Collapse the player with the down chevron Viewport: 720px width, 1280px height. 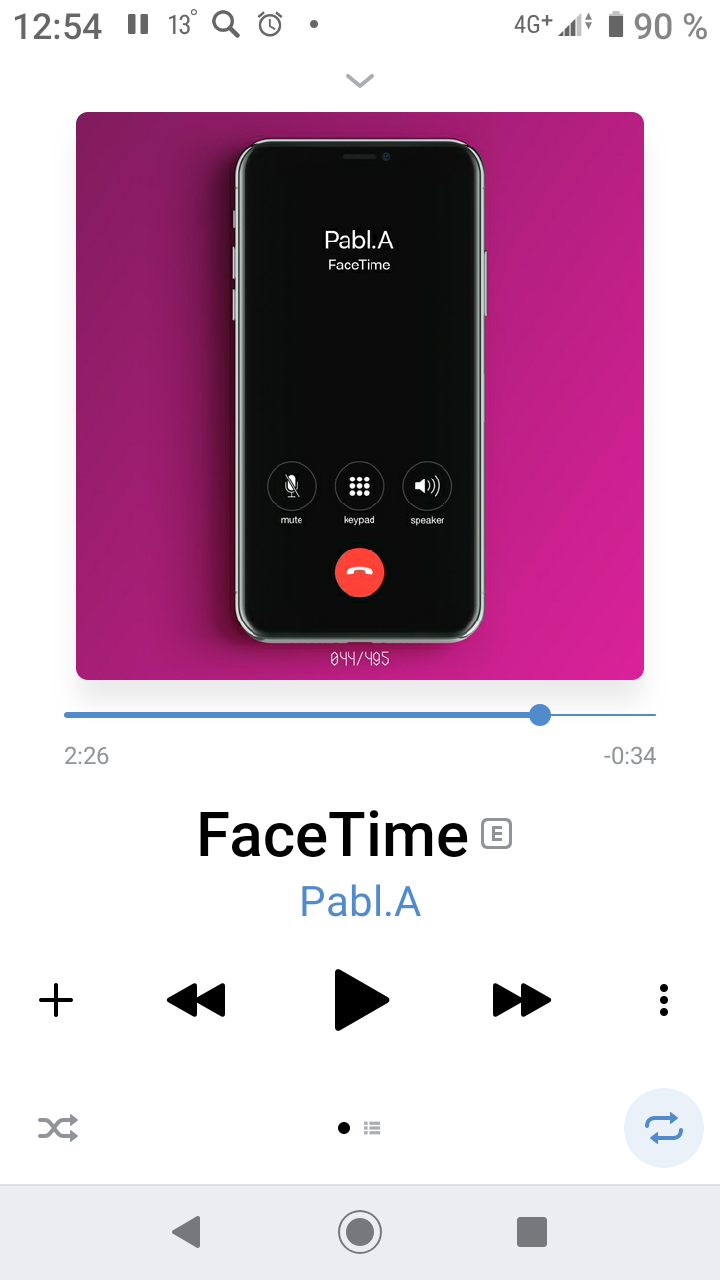pyautogui.click(x=359, y=80)
